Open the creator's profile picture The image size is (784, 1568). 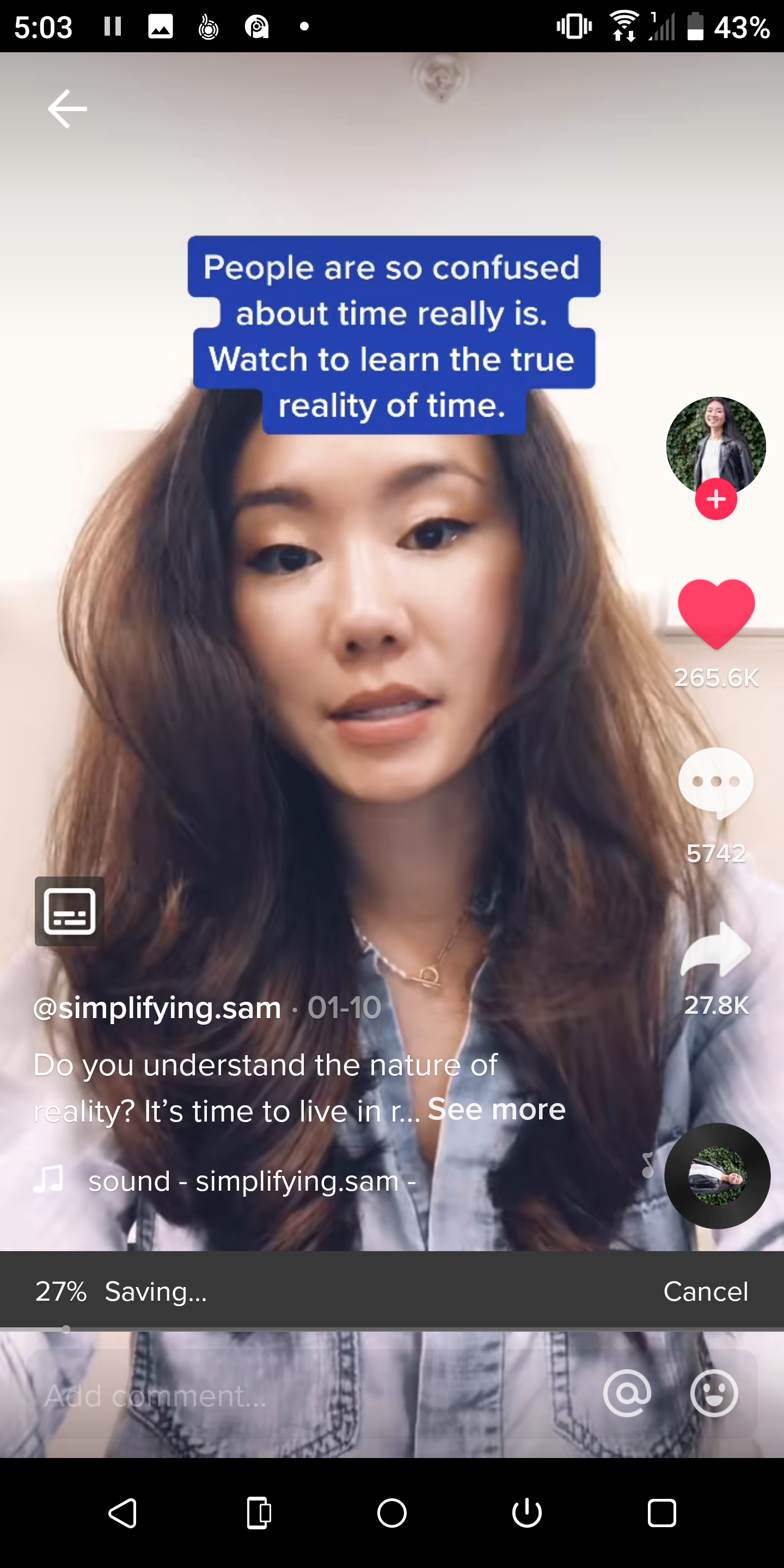click(x=716, y=444)
